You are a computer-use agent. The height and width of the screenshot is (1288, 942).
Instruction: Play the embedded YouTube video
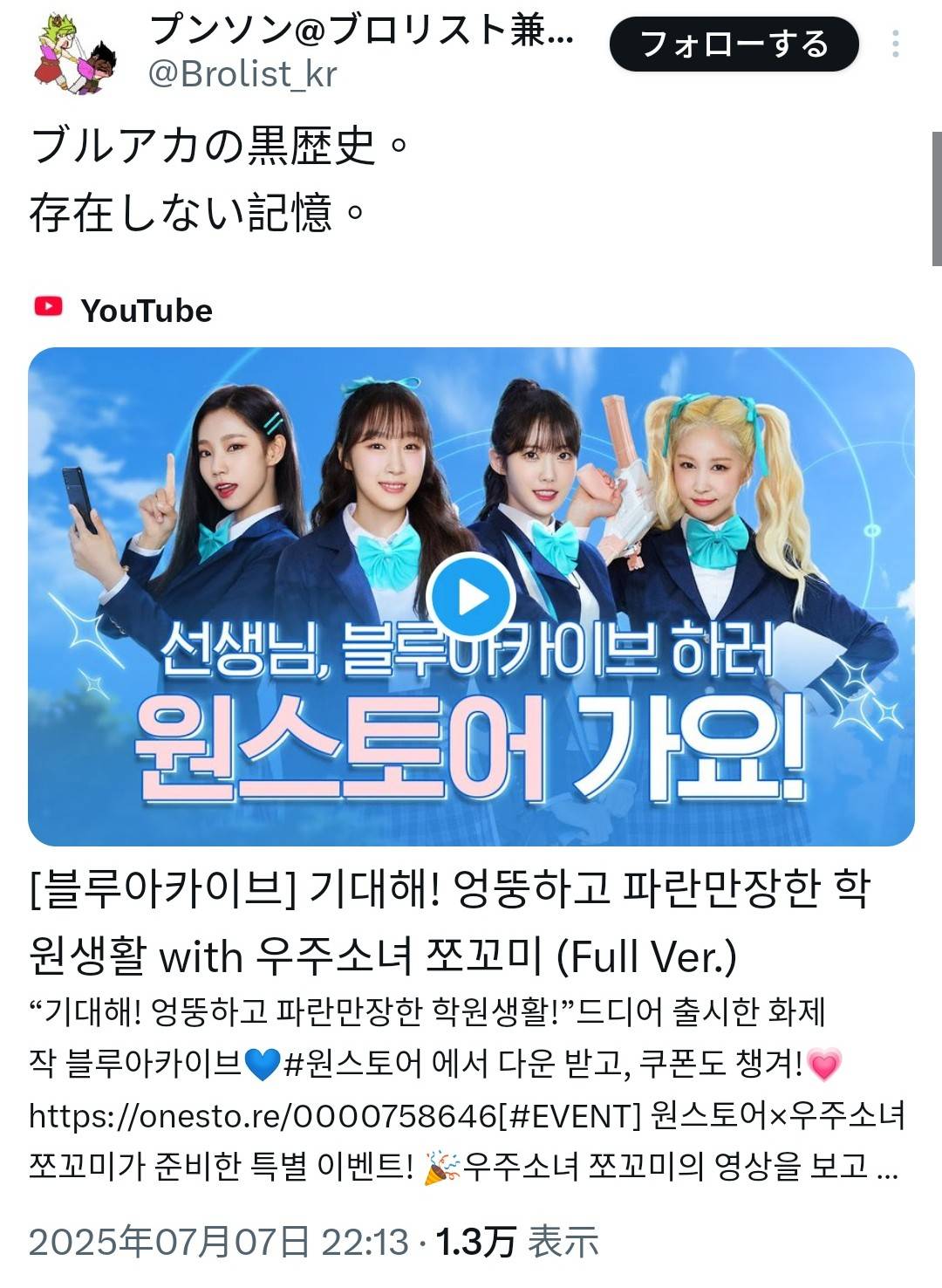472,597
